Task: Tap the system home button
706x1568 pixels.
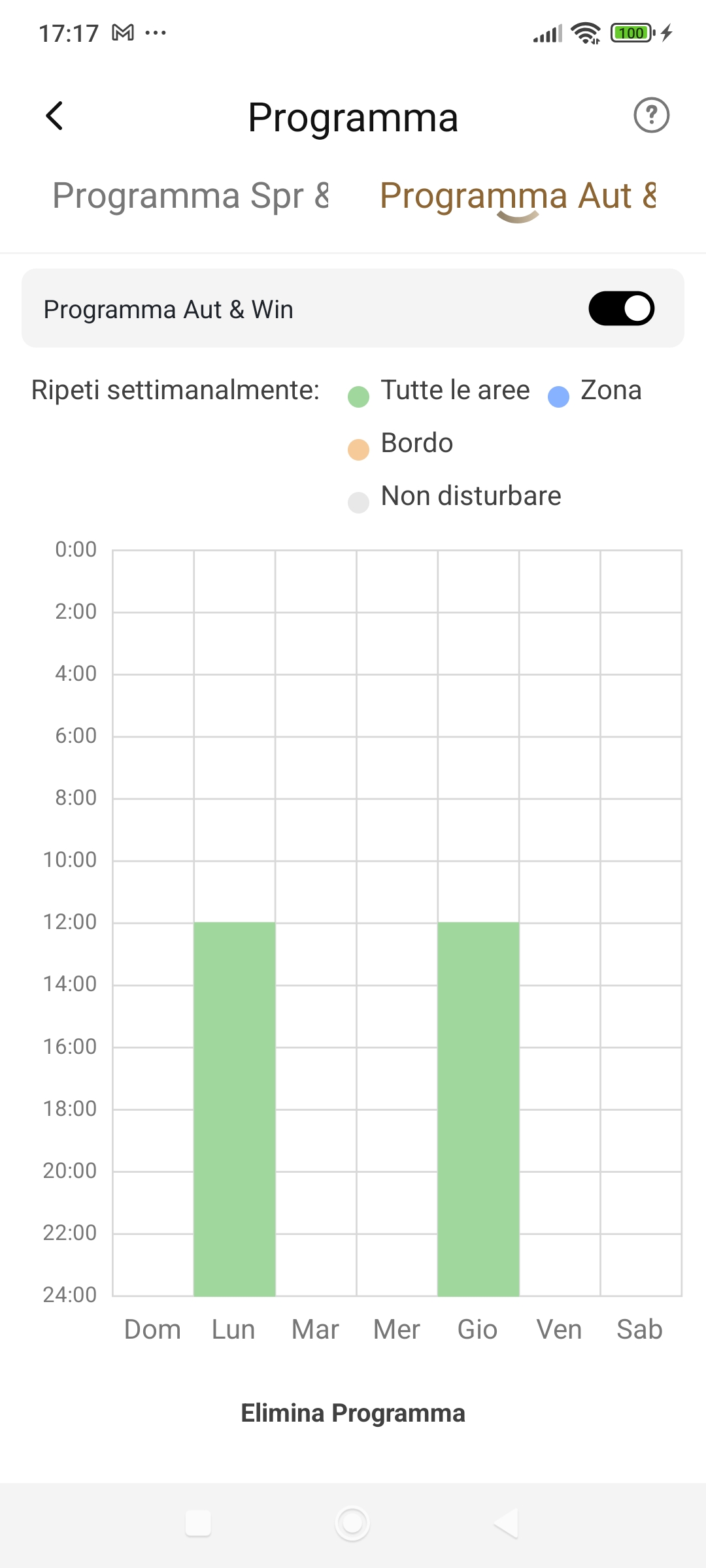Action: [x=352, y=1523]
